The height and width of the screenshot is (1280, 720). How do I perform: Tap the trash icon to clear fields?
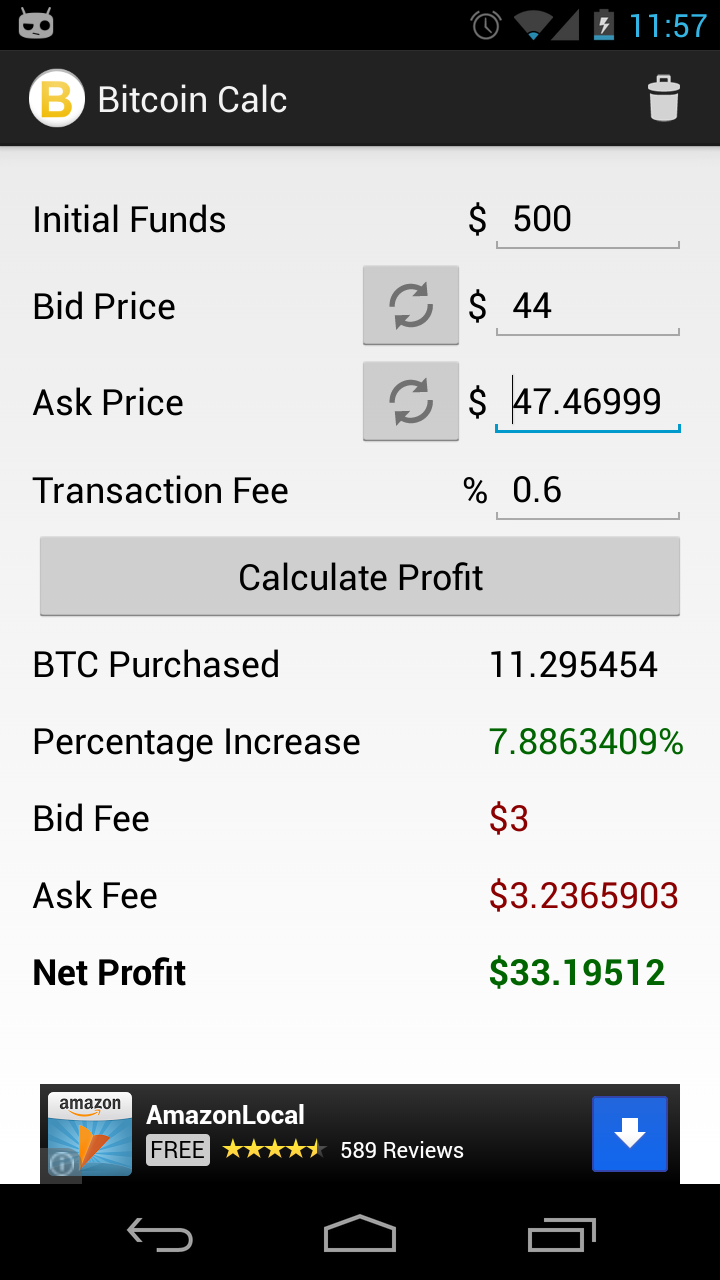tap(663, 99)
